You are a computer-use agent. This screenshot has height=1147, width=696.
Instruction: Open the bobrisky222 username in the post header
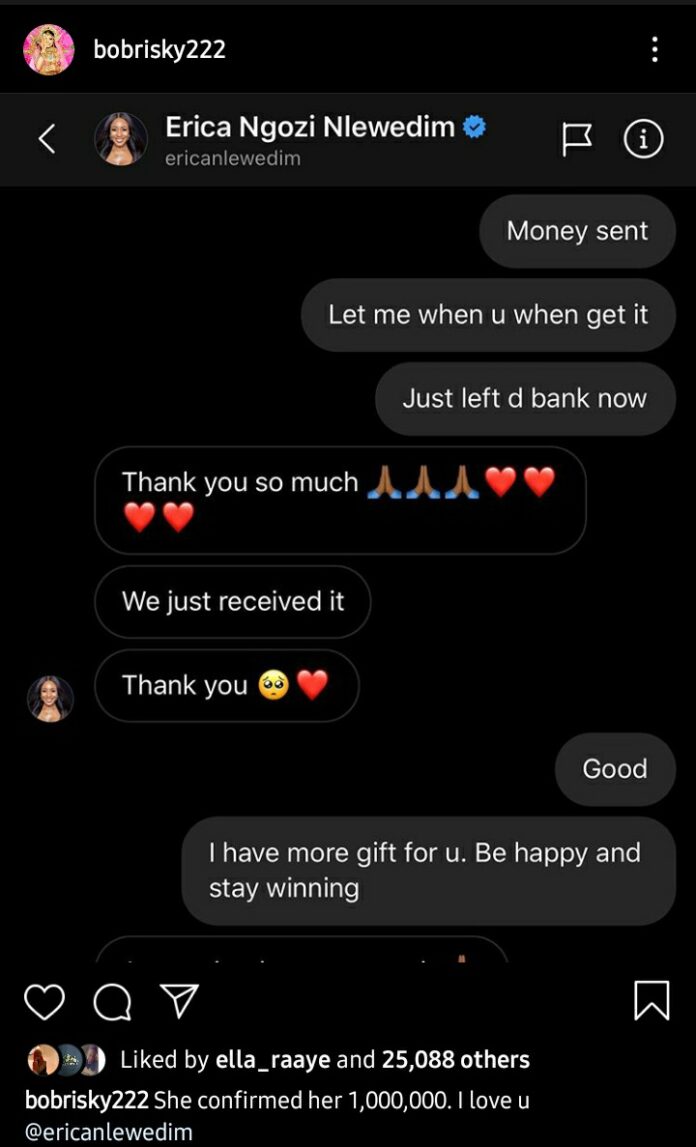pyautogui.click(x=159, y=49)
